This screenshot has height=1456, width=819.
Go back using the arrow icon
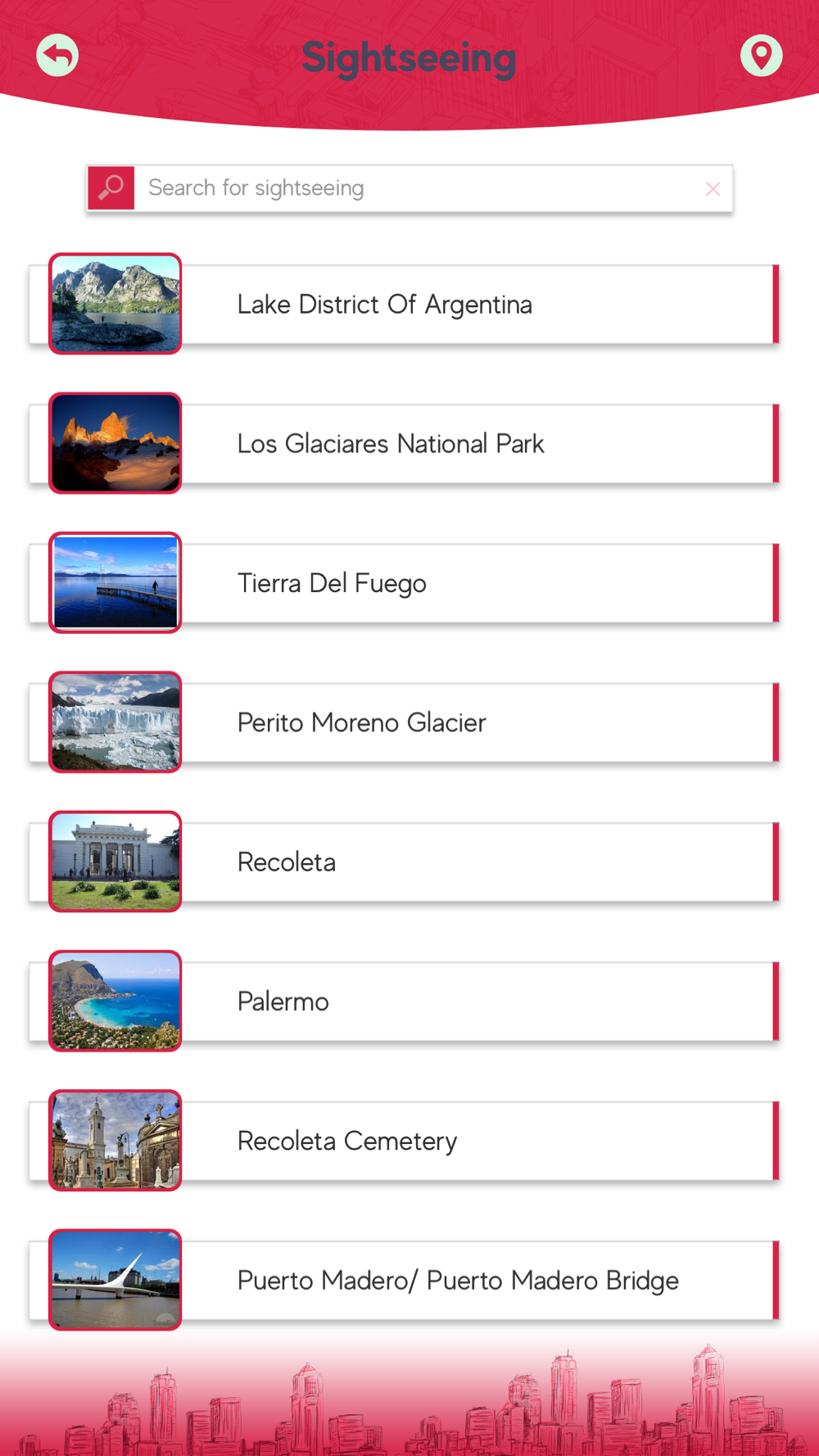57,56
